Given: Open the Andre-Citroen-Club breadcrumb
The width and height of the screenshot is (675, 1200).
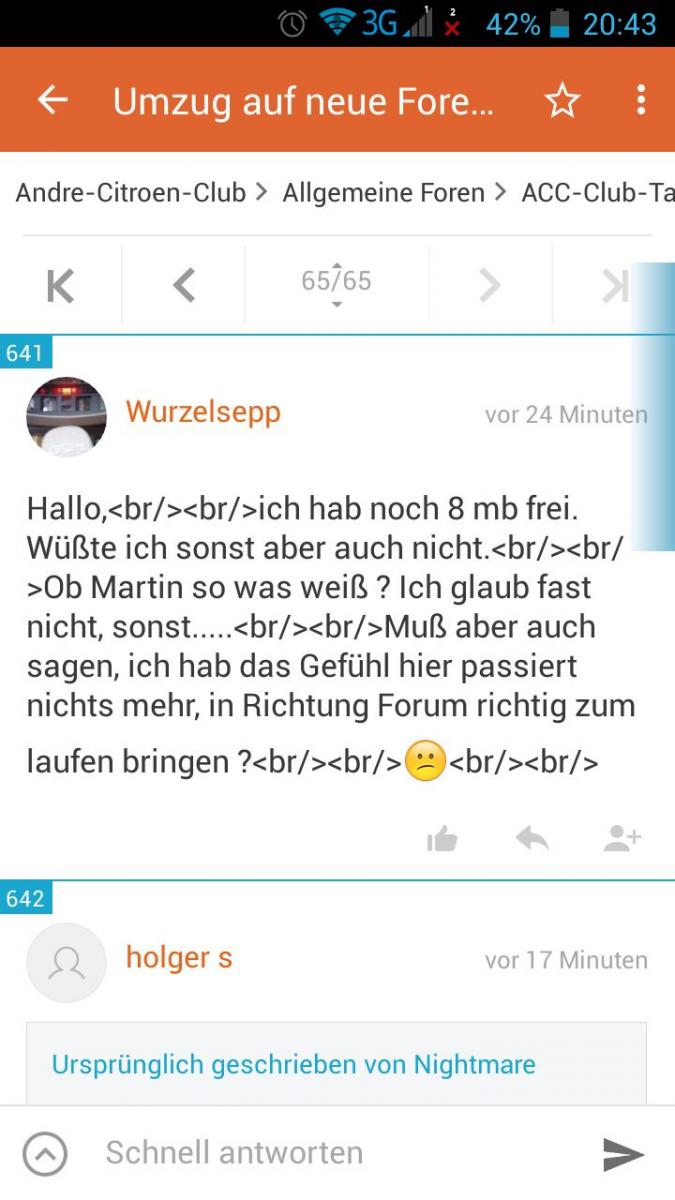Looking at the screenshot, I should [131, 193].
